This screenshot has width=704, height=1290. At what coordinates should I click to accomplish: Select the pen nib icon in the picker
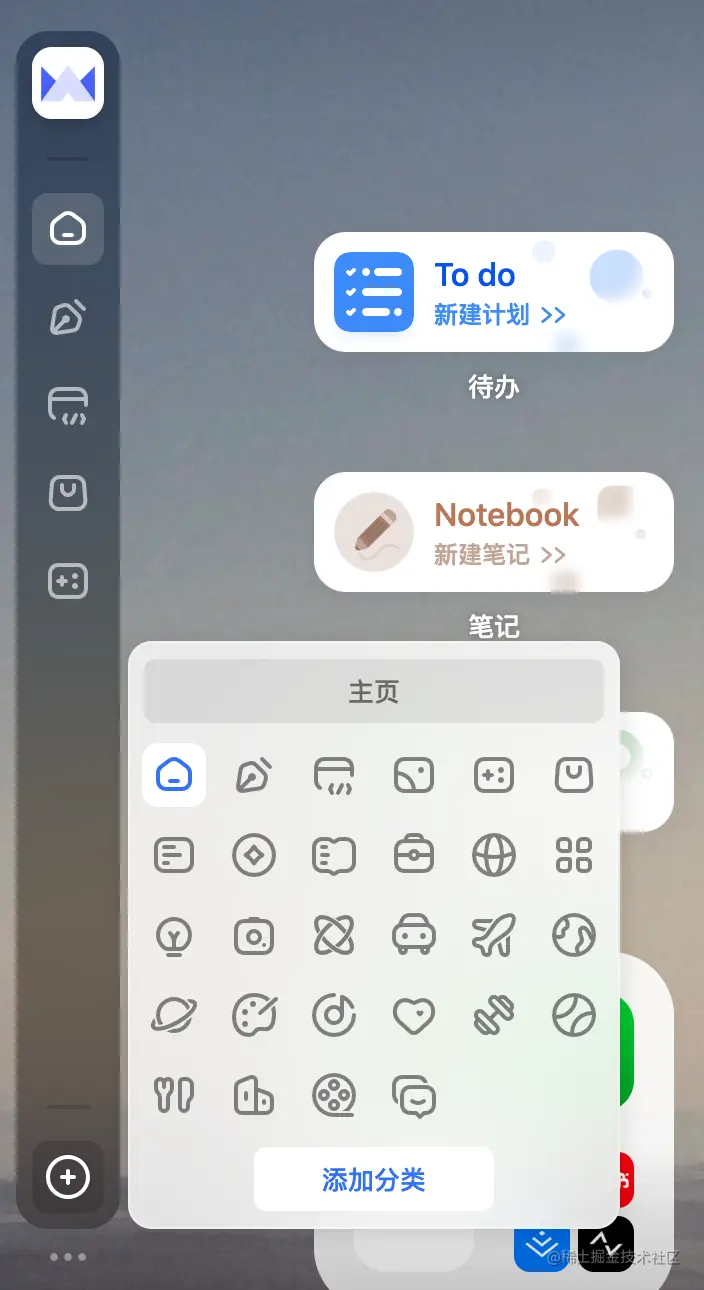[x=254, y=775]
